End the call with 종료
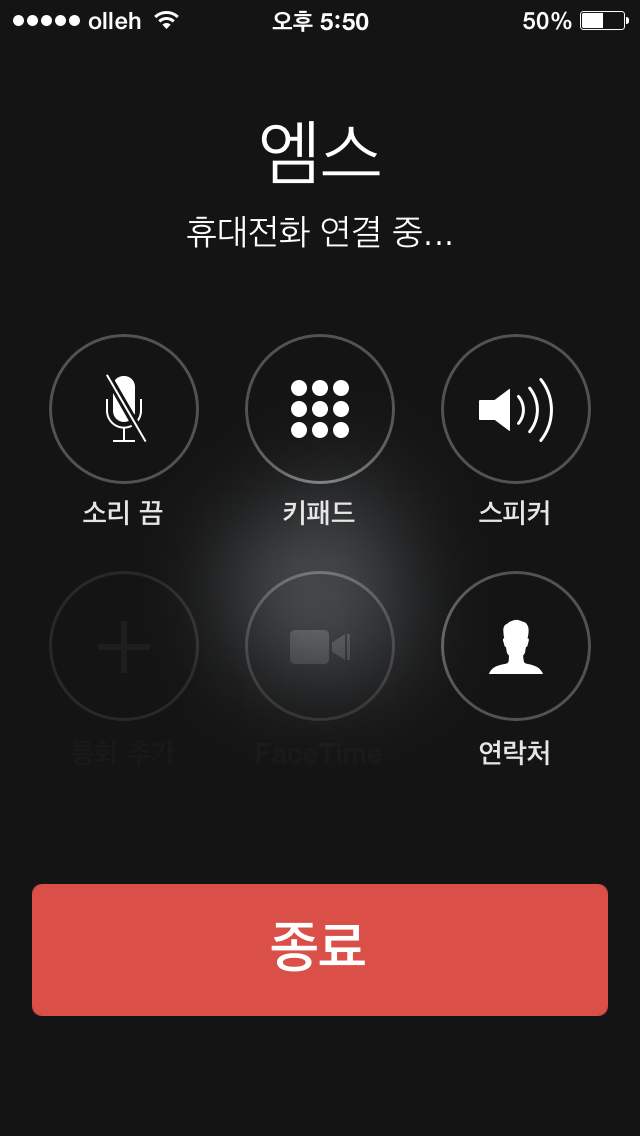640x1136 pixels. pyautogui.click(x=320, y=950)
